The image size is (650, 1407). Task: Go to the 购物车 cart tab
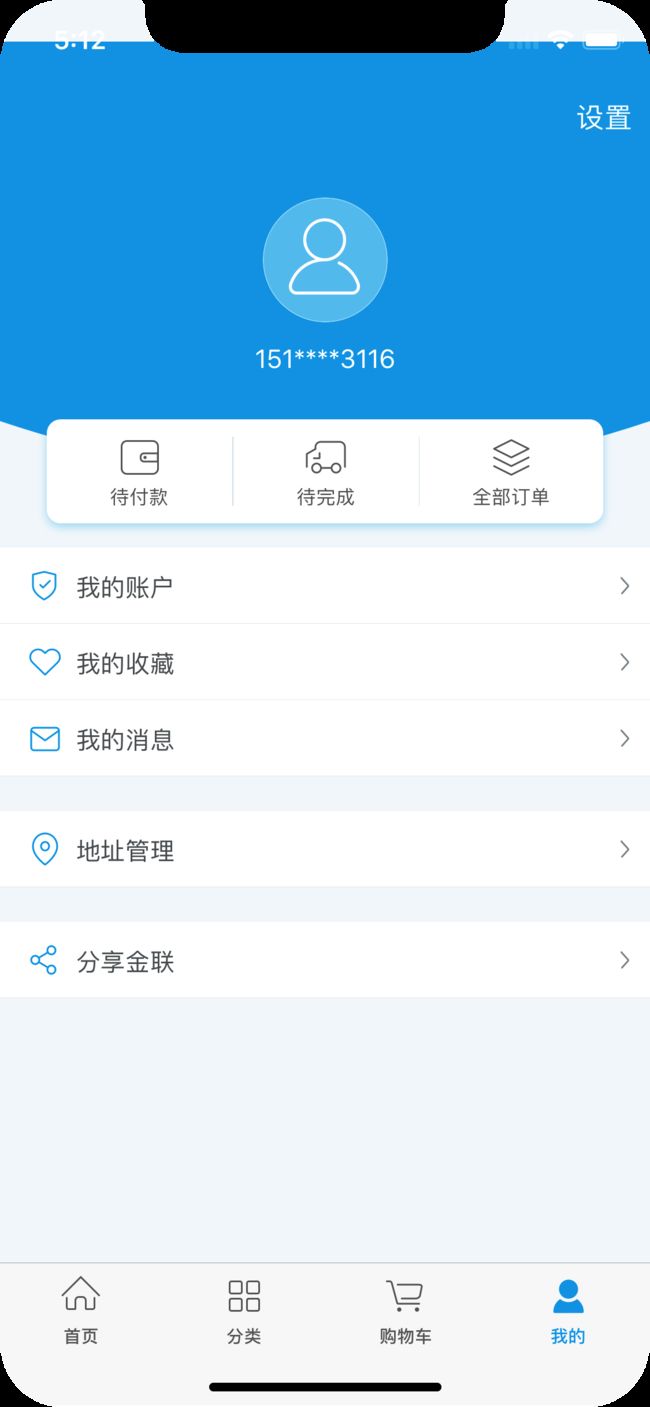405,1310
